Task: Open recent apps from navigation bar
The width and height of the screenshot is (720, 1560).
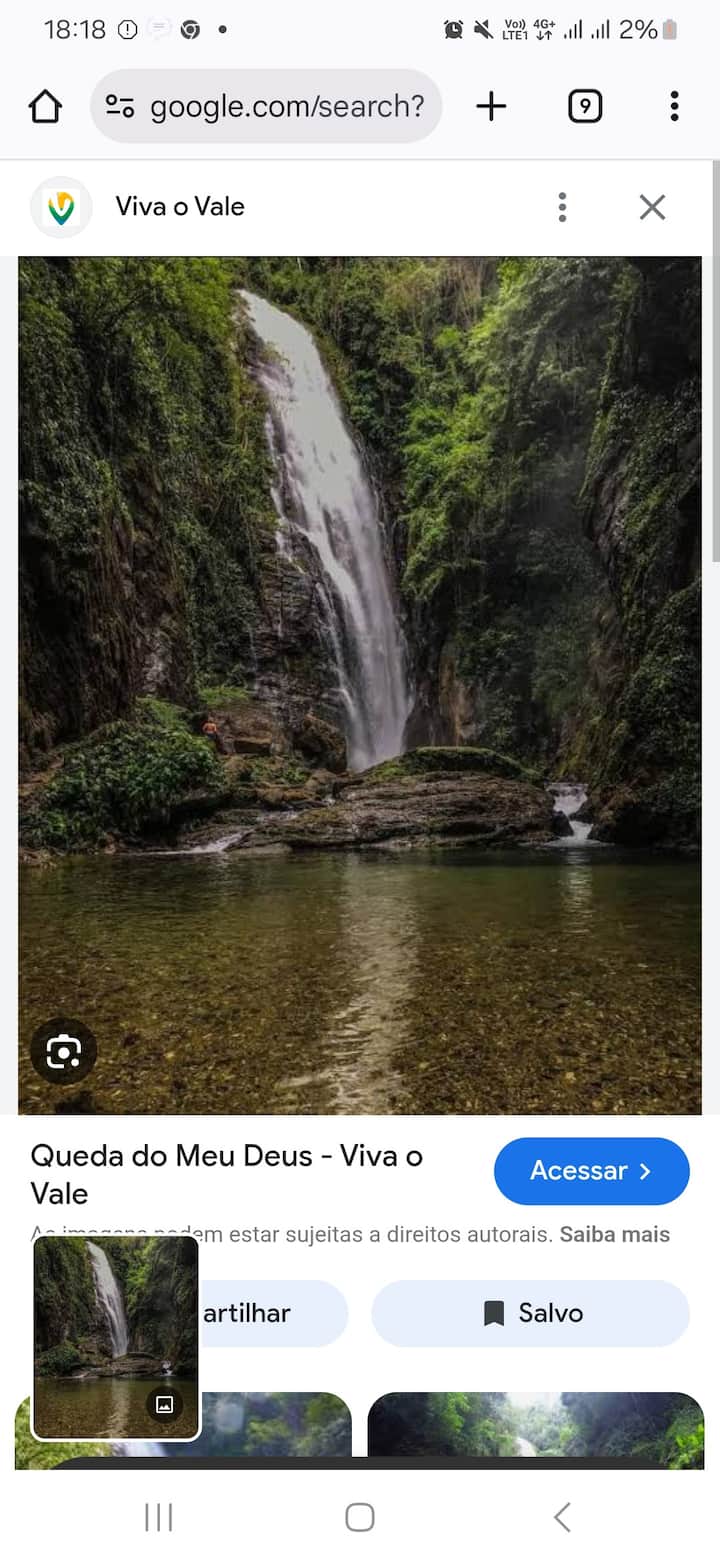Action: tap(158, 1517)
